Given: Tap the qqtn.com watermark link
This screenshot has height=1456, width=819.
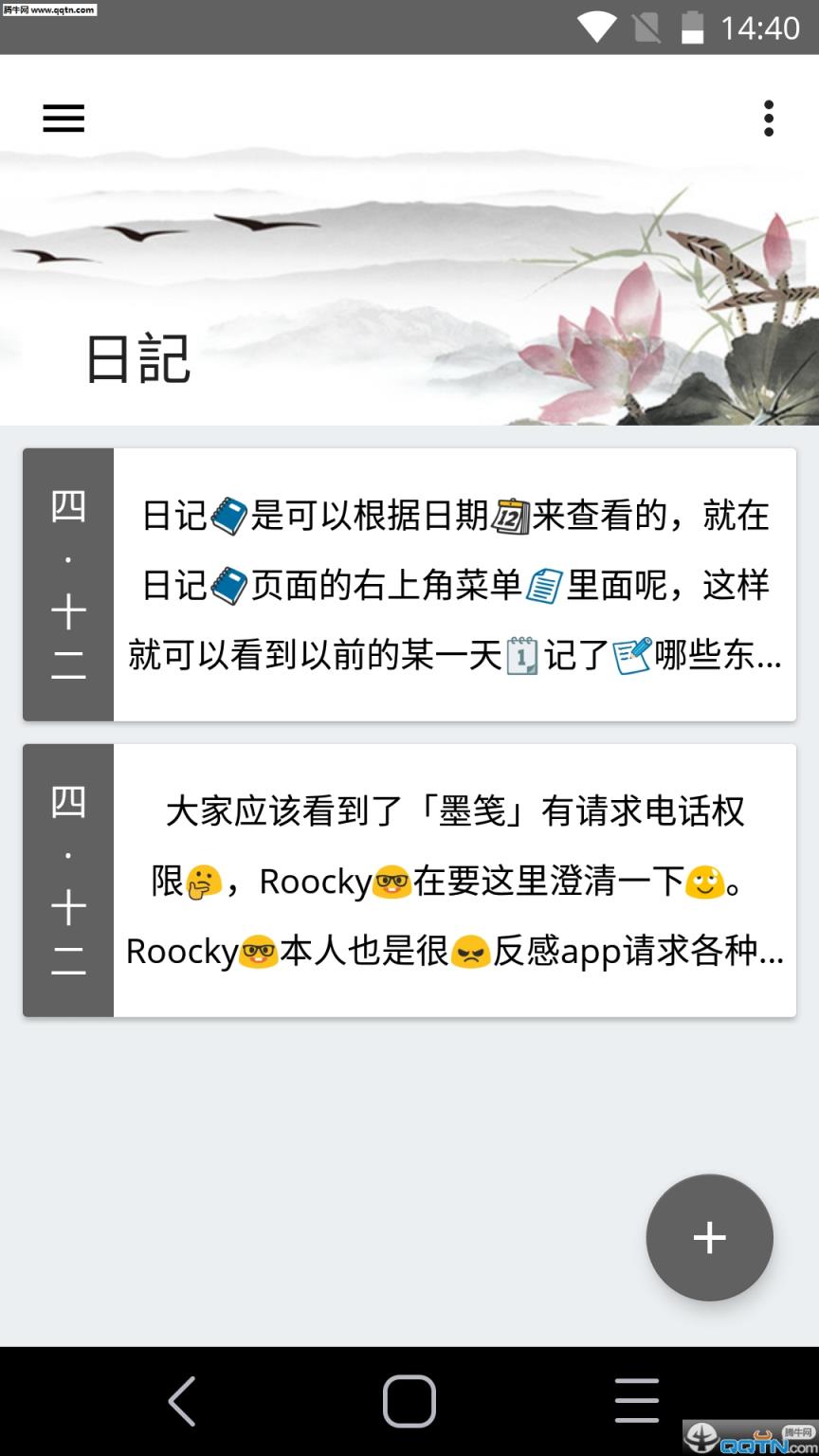Looking at the screenshot, I should [x=47, y=9].
